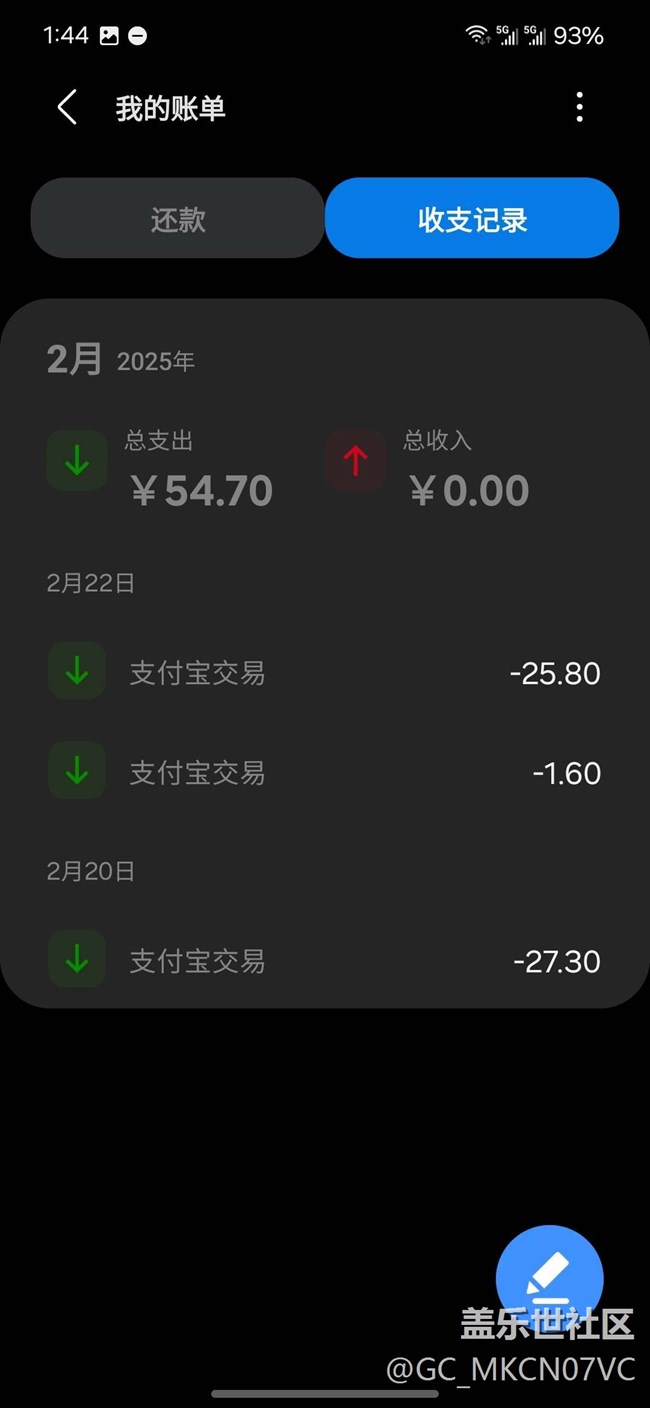Open the -25.80 支付宝交易 record
The image size is (650, 1408).
click(324, 672)
